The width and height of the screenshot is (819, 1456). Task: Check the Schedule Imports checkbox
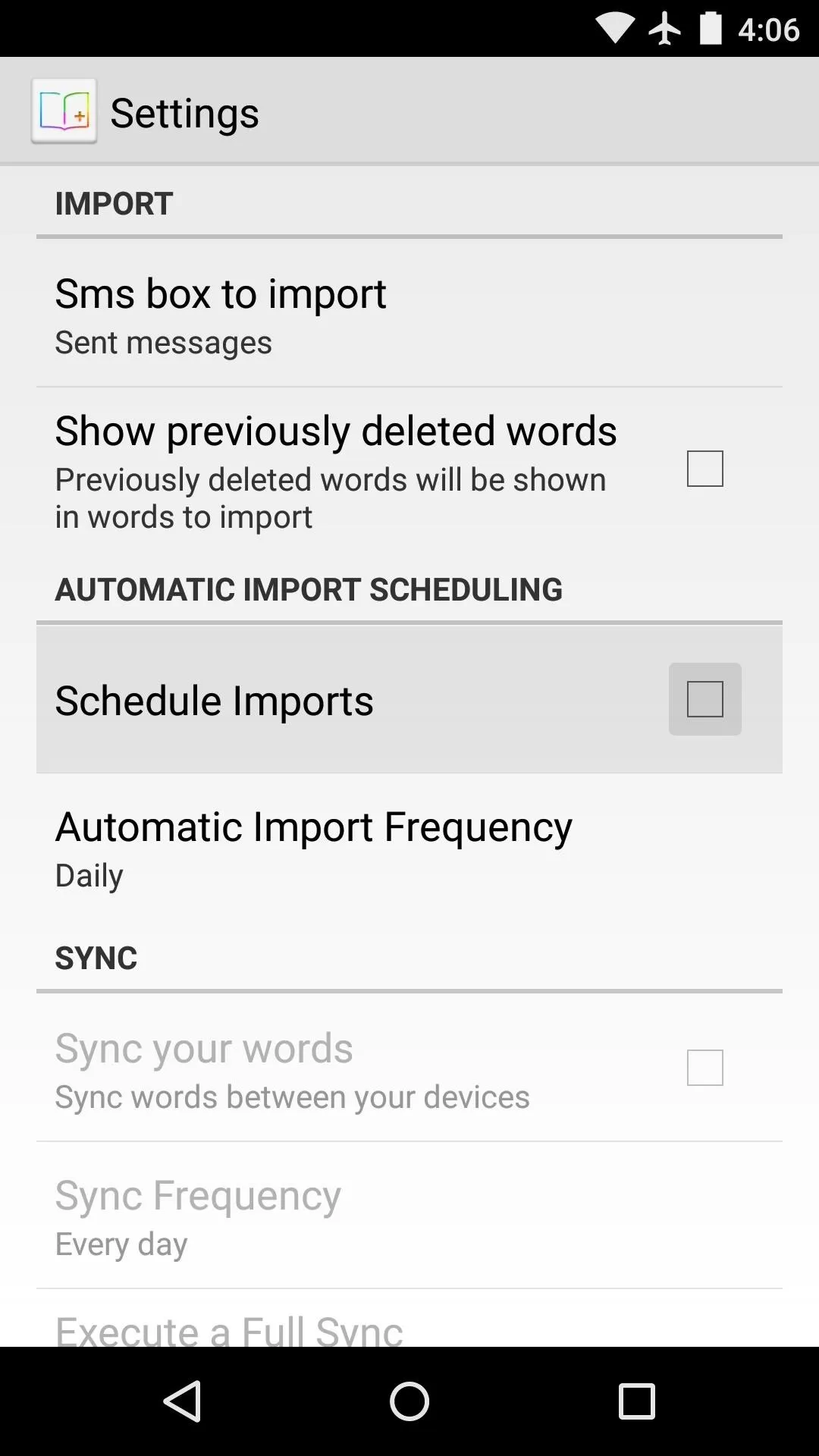point(704,699)
